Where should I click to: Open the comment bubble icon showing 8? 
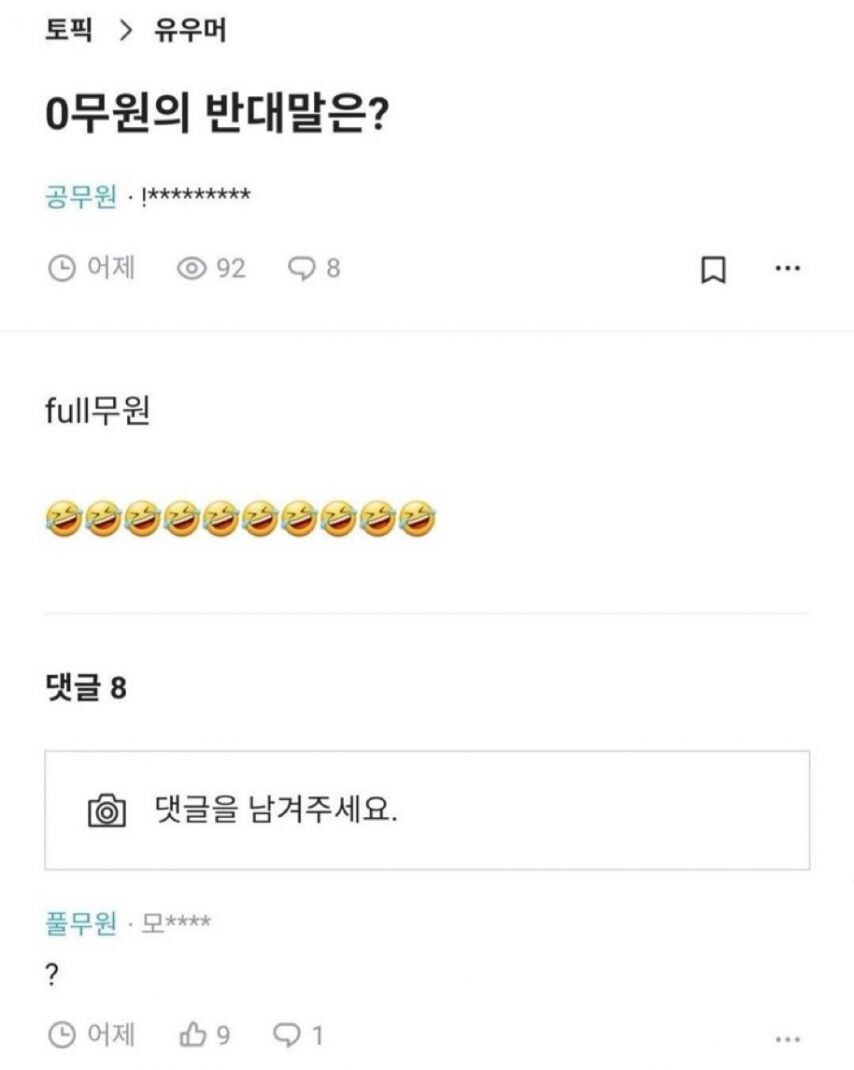[298, 267]
